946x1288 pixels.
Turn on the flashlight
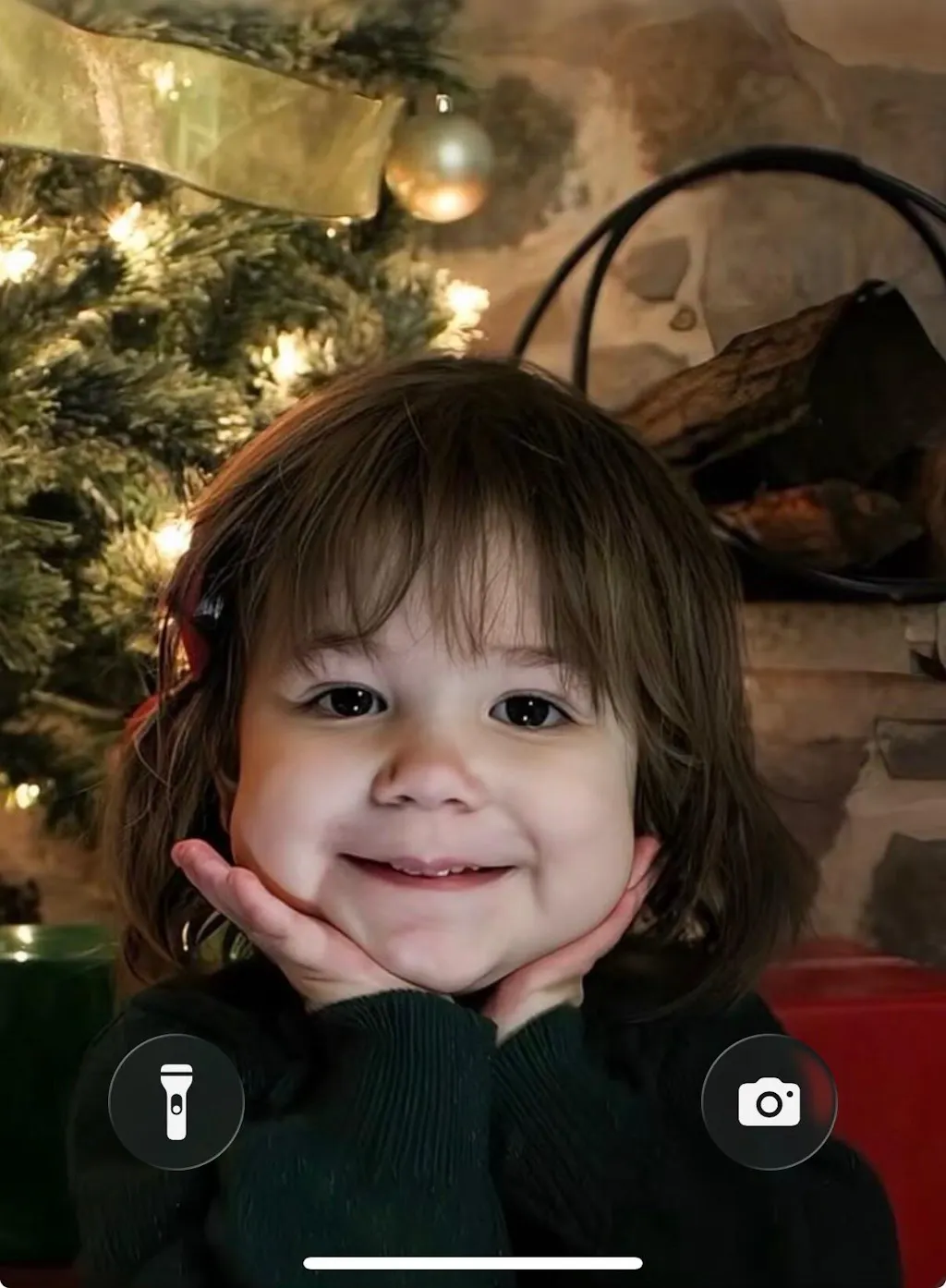[x=176, y=1101]
